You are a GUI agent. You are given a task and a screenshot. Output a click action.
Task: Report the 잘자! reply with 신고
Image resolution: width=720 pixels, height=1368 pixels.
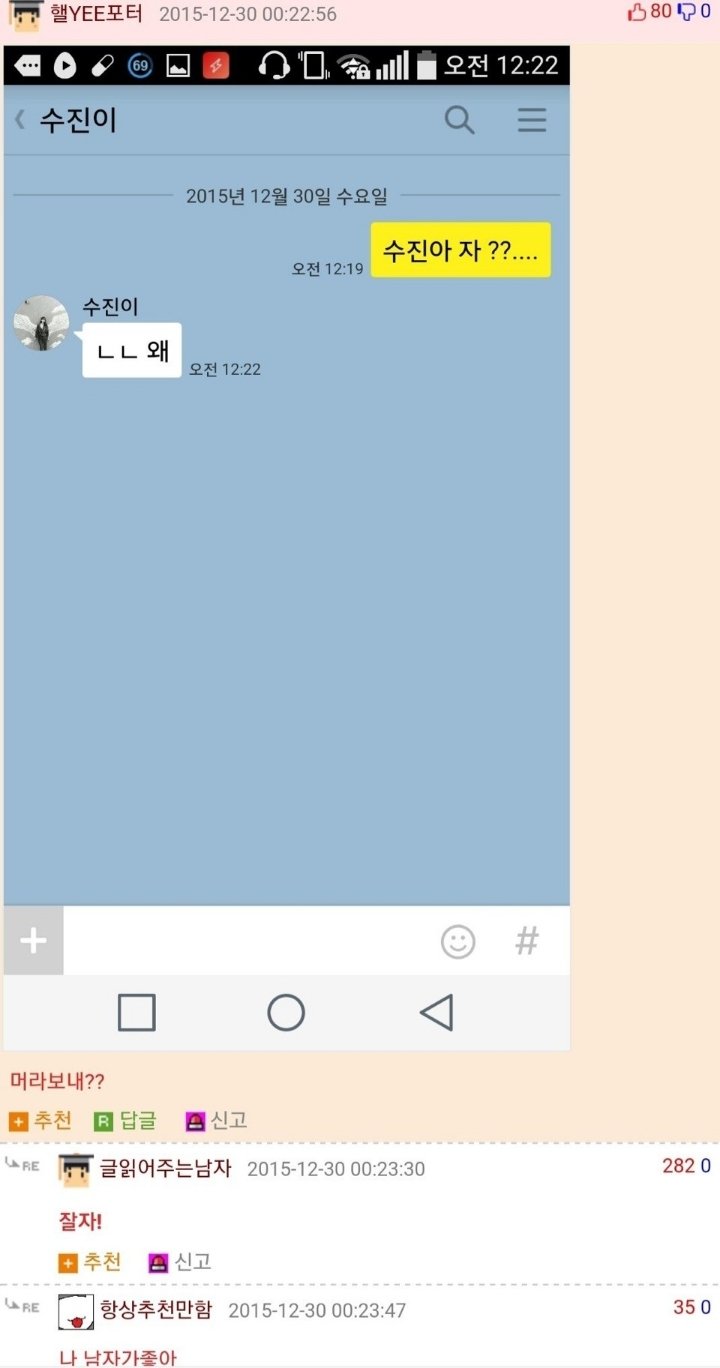click(180, 1263)
